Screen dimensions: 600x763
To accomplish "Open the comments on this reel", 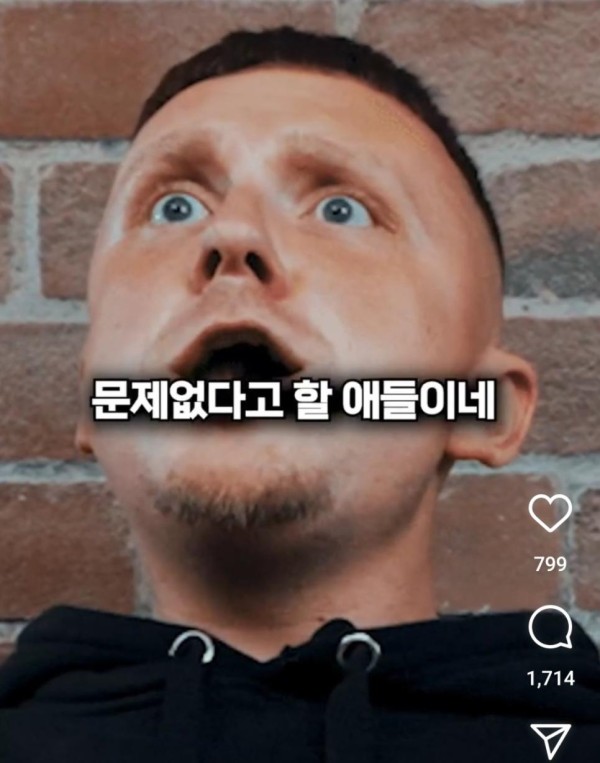I will click(x=550, y=629).
